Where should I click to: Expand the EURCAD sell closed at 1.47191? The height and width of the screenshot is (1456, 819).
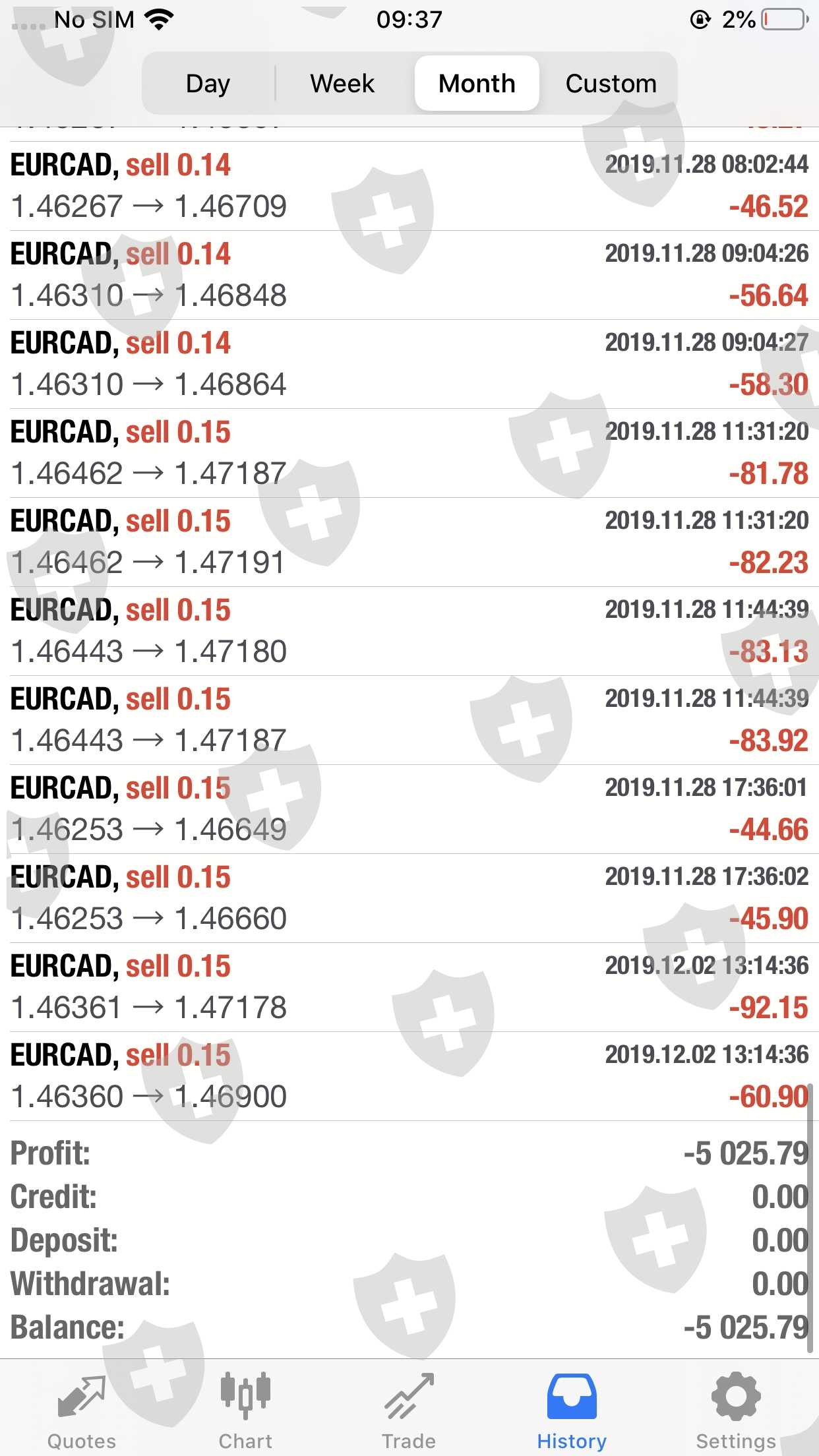click(x=409, y=542)
